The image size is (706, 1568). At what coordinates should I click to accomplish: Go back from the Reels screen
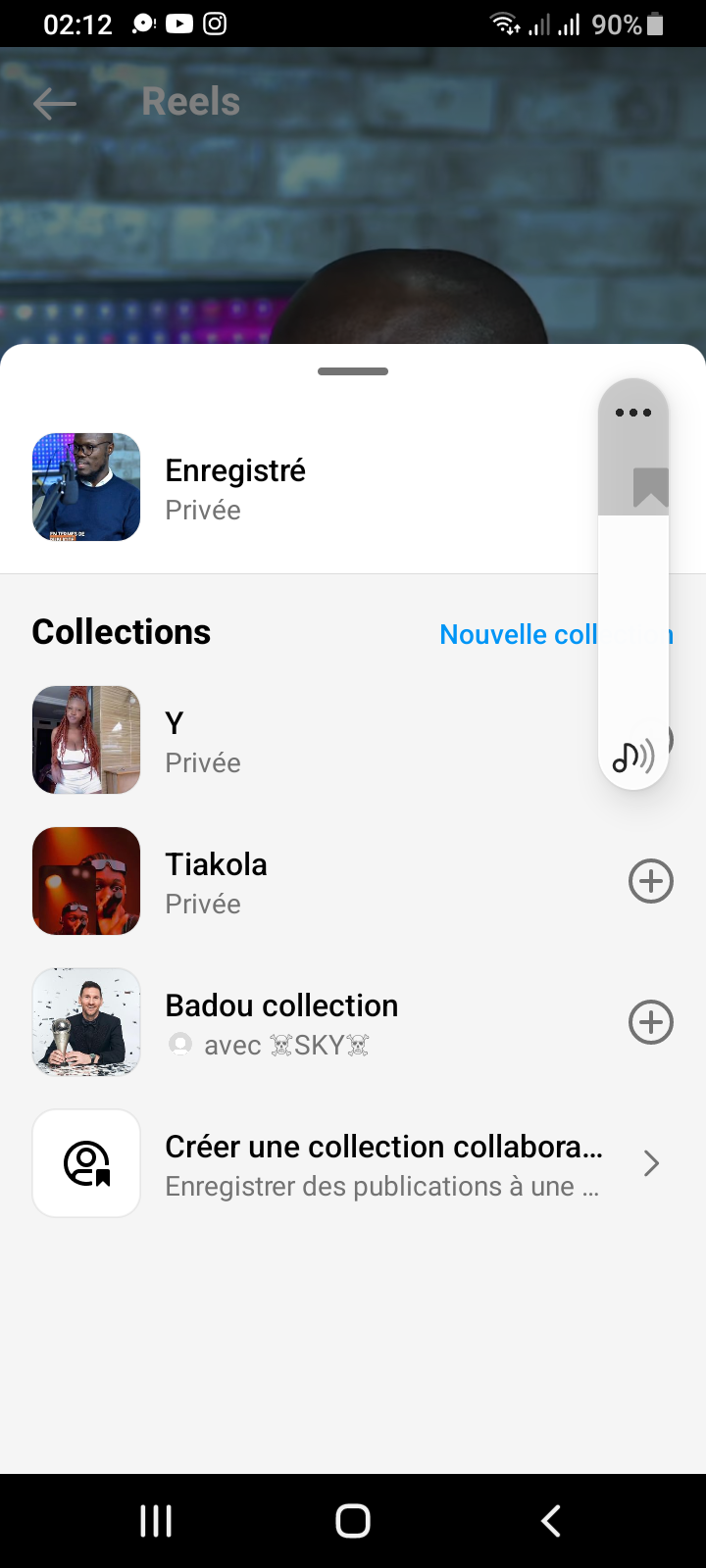(x=54, y=103)
